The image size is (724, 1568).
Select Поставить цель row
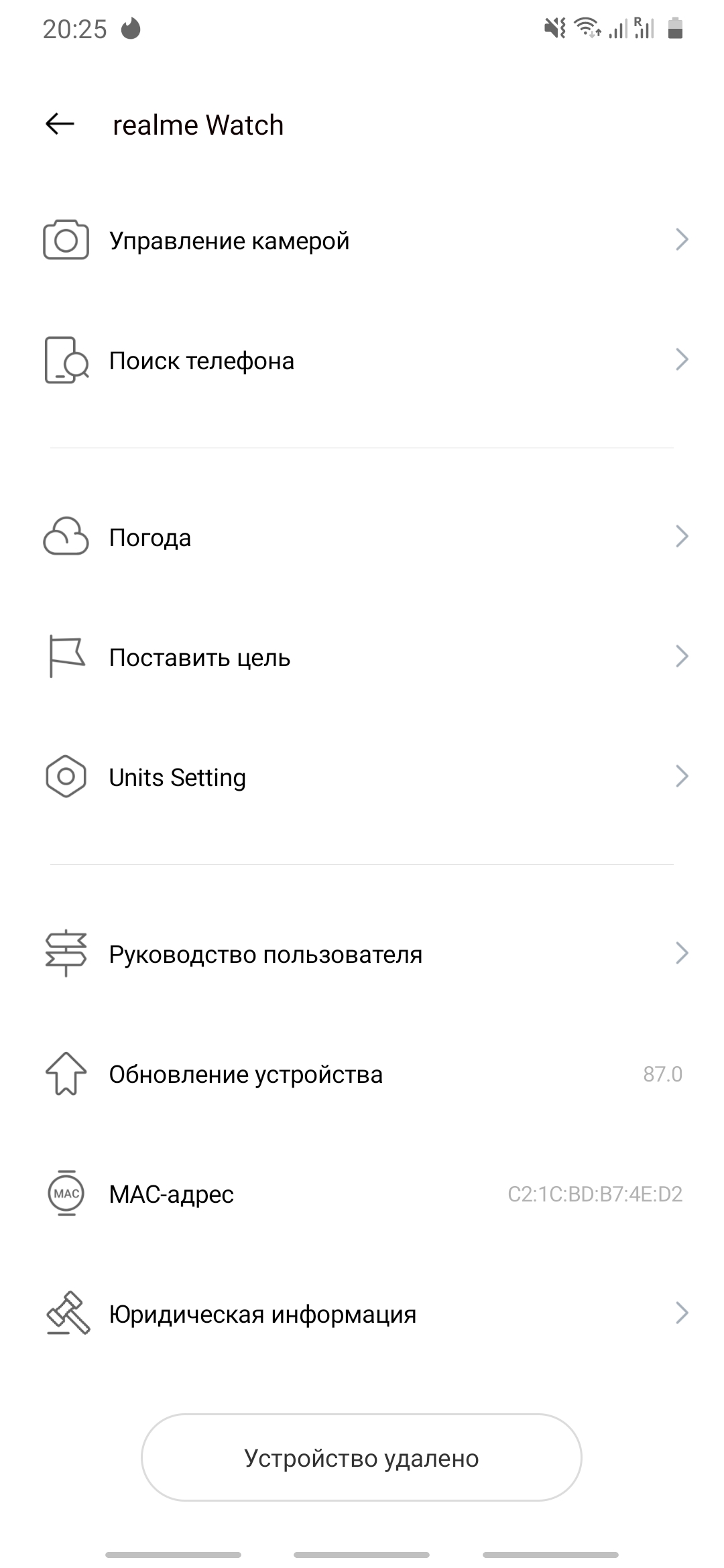point(362,657)
